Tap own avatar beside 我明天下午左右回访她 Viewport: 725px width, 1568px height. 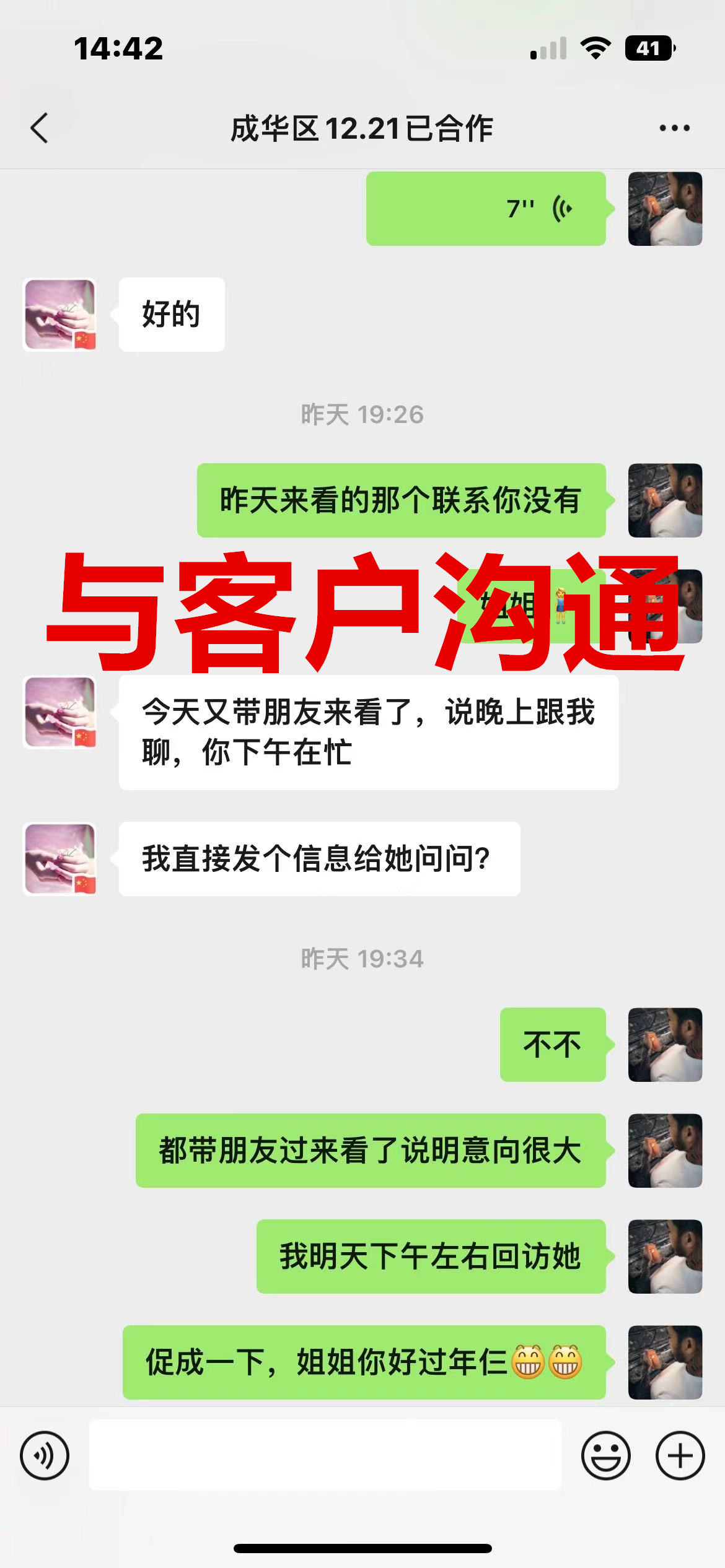pos(665,1257)
